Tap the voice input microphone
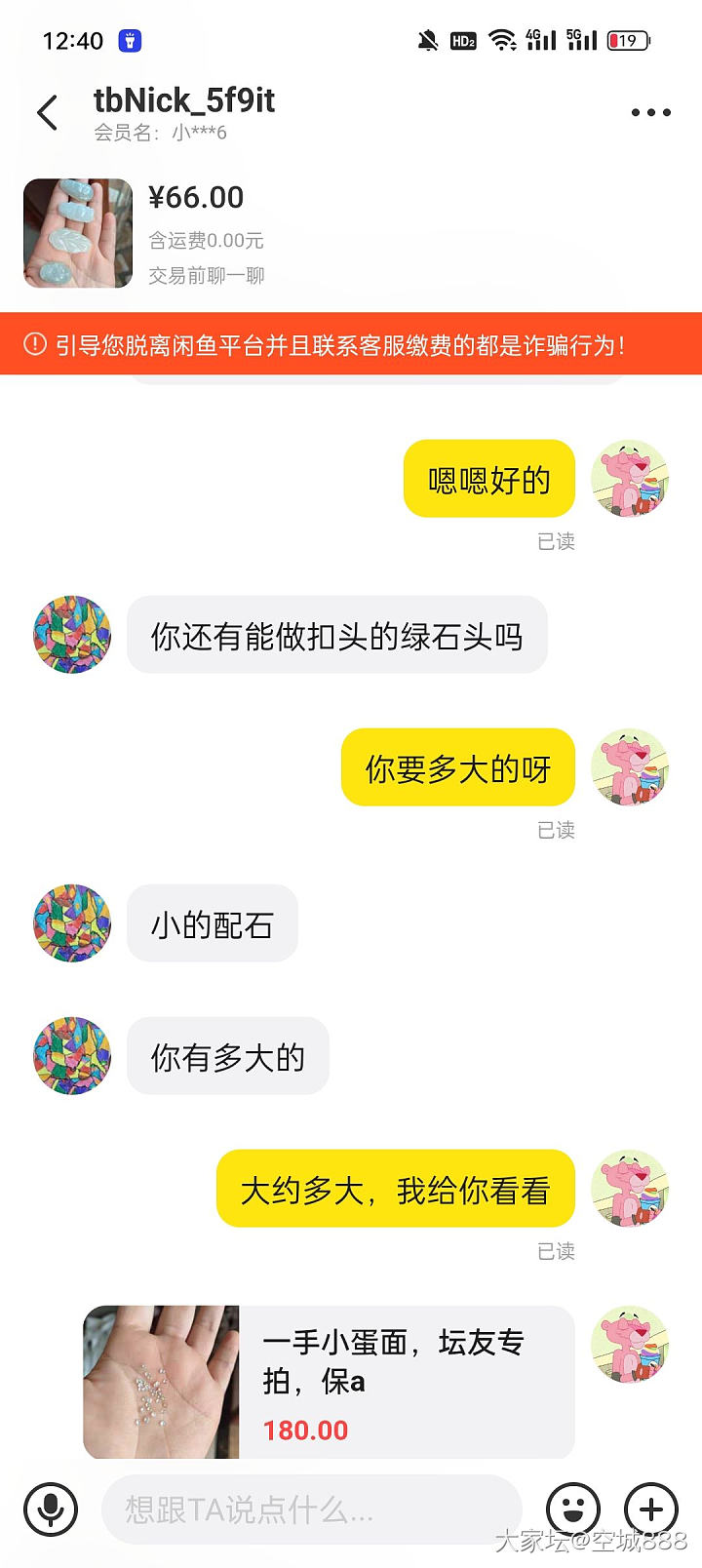This screenshot has height=1568, width=702. (x=51, y=1509)
